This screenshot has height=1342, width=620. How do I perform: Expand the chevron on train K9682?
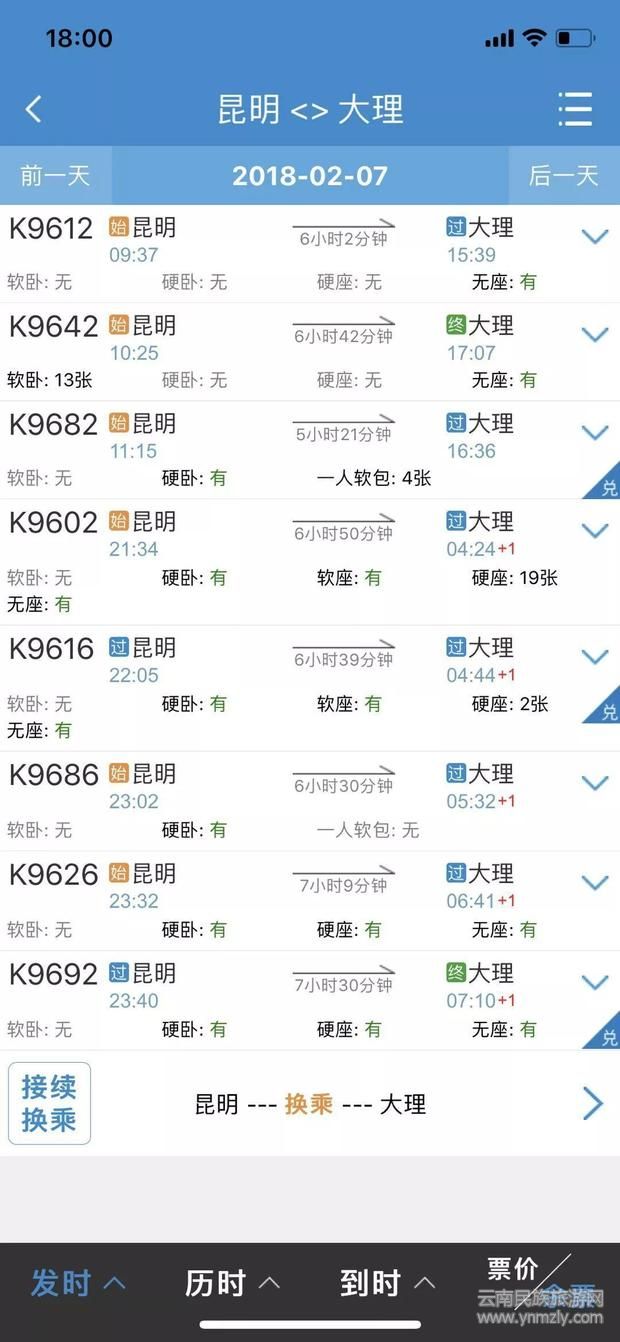[x=595, y=433]
